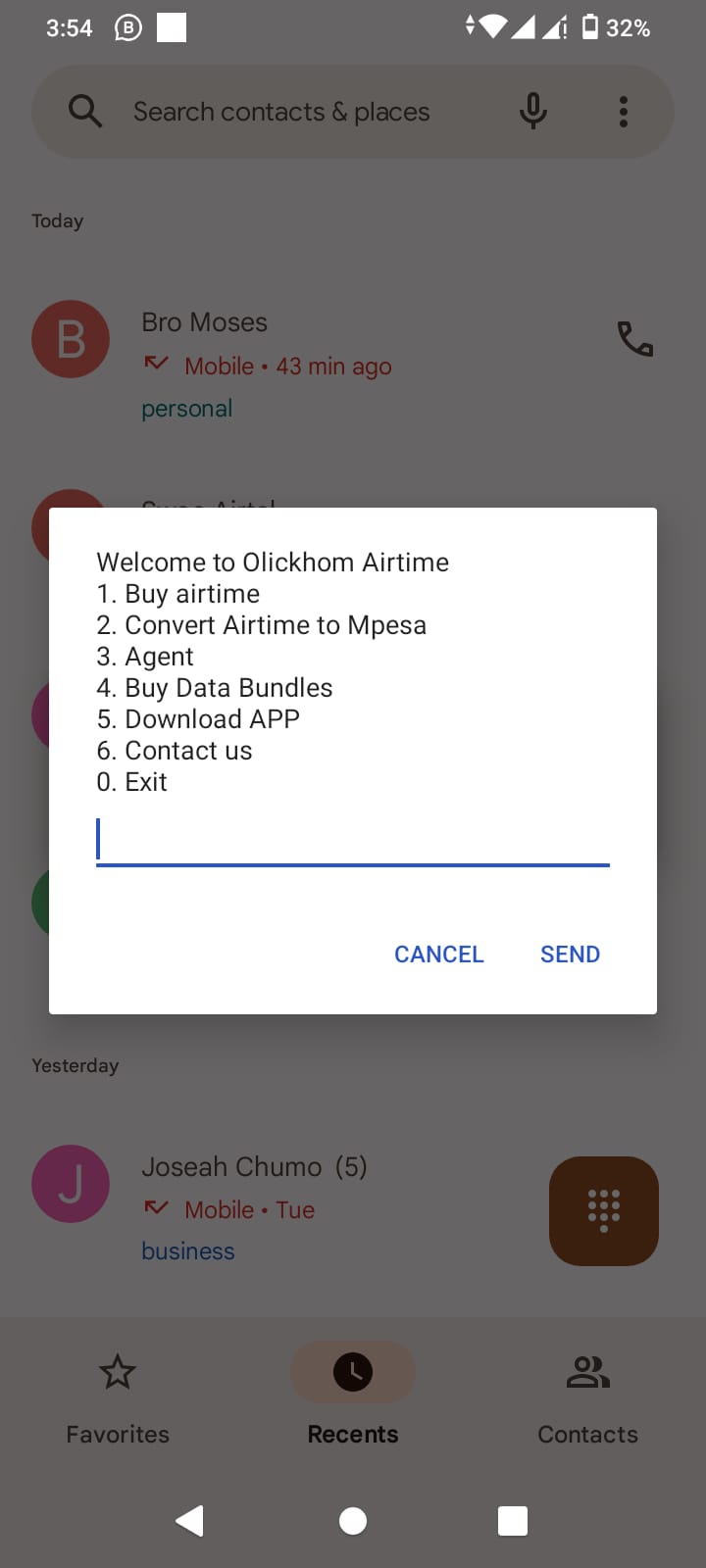Go to the home screen

353,1520
